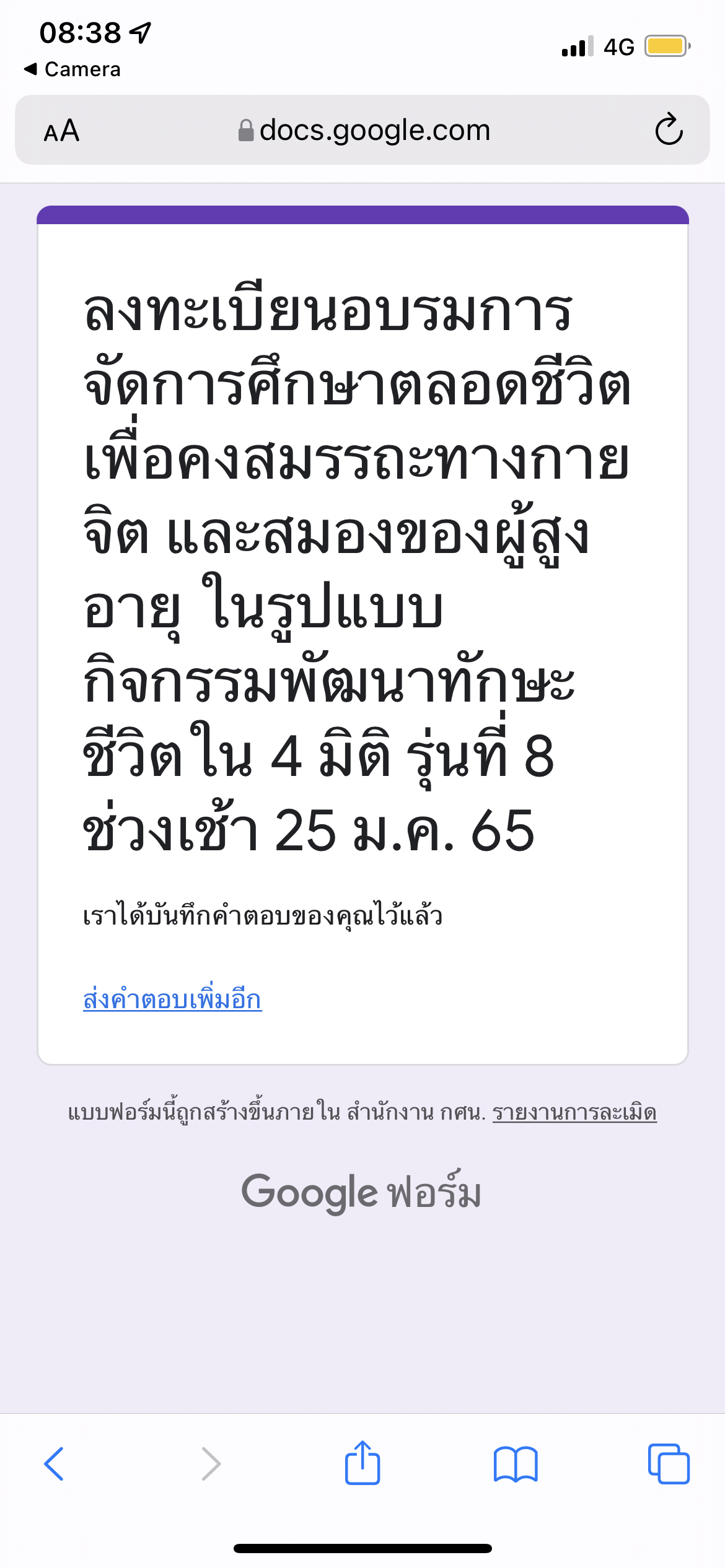This screenshot has width=725, height=1568.
Task: Open the share sheet
Action: 362,1464
